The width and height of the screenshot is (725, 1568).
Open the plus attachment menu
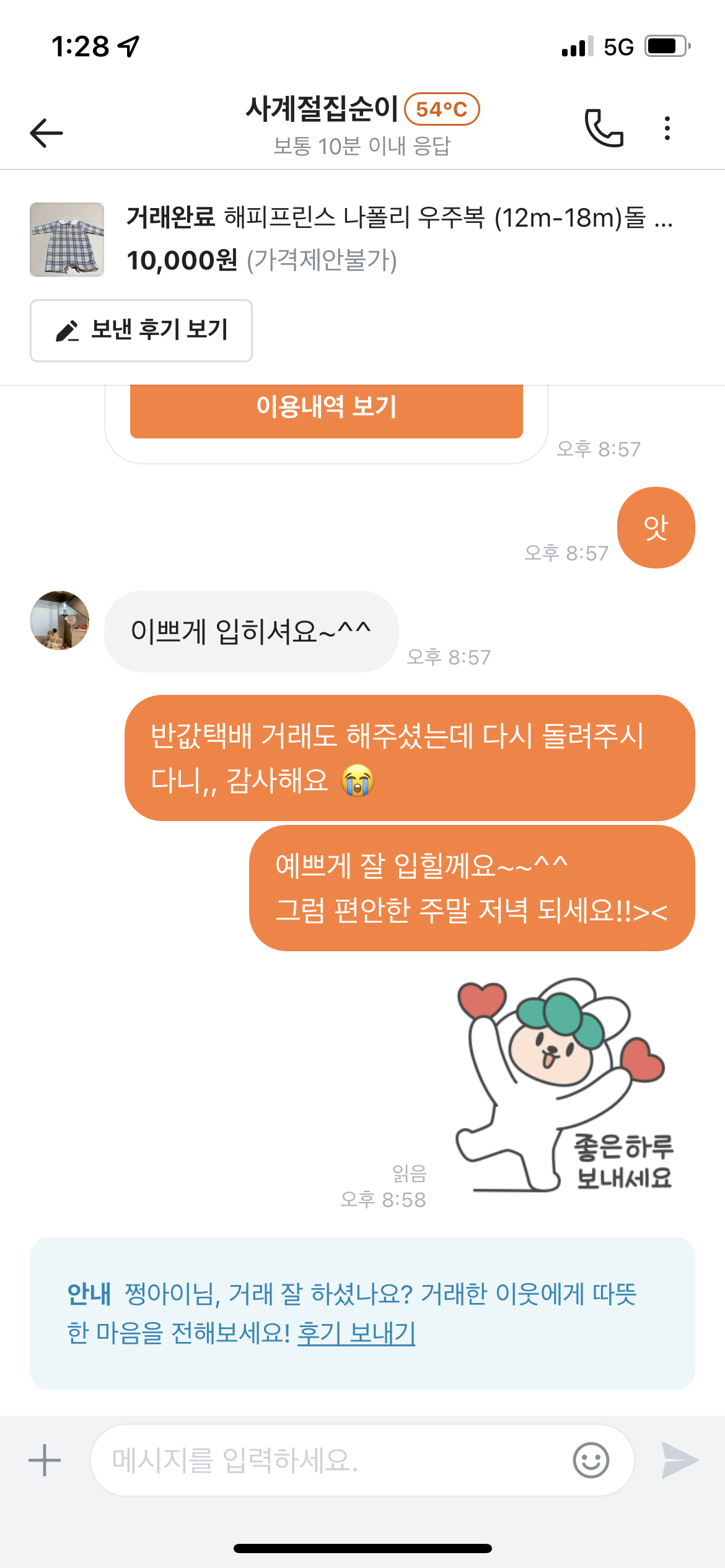coord(45,1460)
